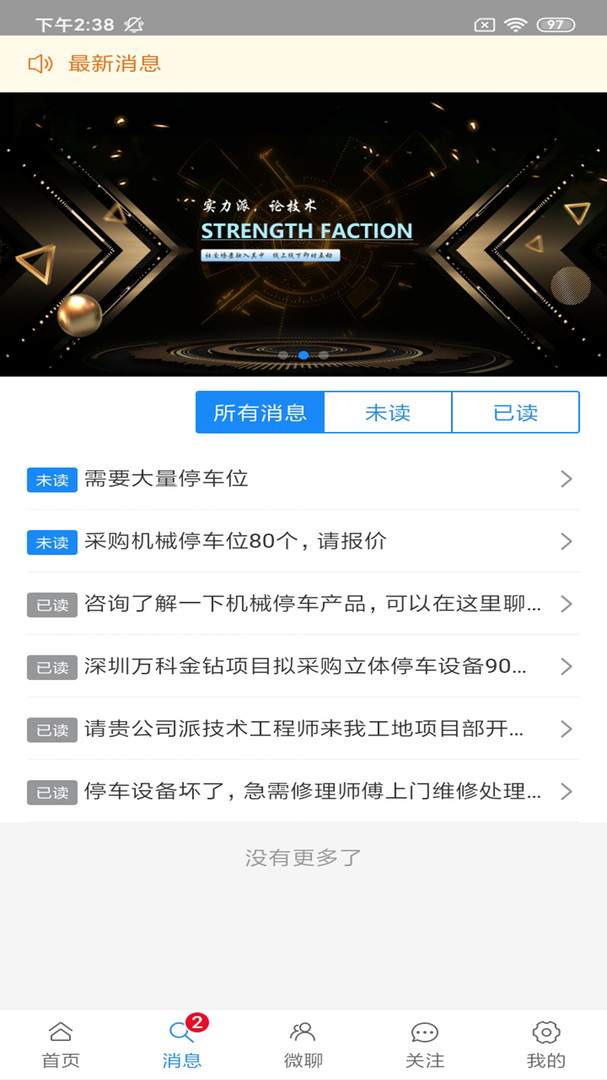Open the 微聊 tab
Image resolution: width=607 pixels, height=1080 pixels.
coord(303,1045)
